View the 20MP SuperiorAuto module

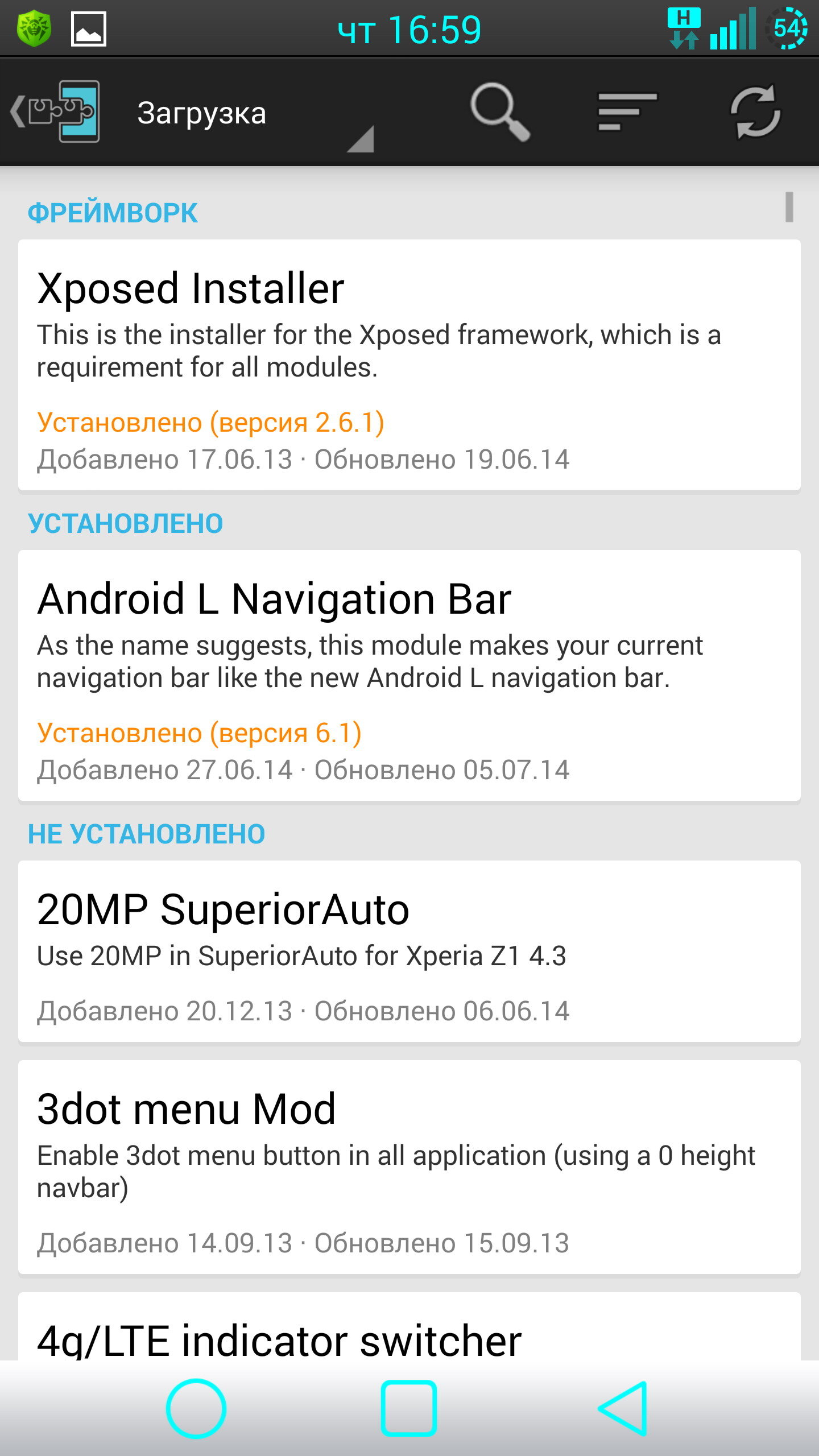click(409, 951)
